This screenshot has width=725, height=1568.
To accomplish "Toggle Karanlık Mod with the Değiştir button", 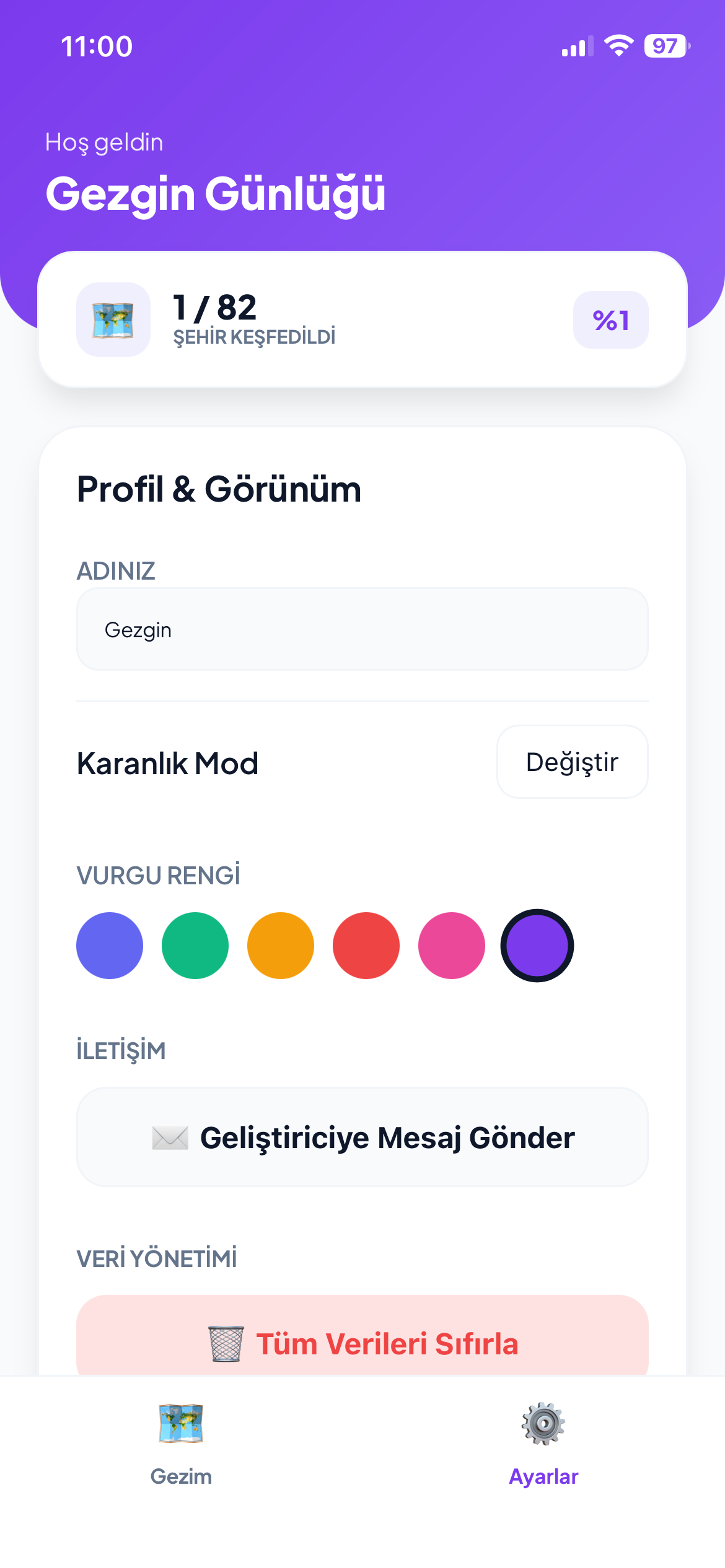I will pyautogui.click(x=572, y=762).
